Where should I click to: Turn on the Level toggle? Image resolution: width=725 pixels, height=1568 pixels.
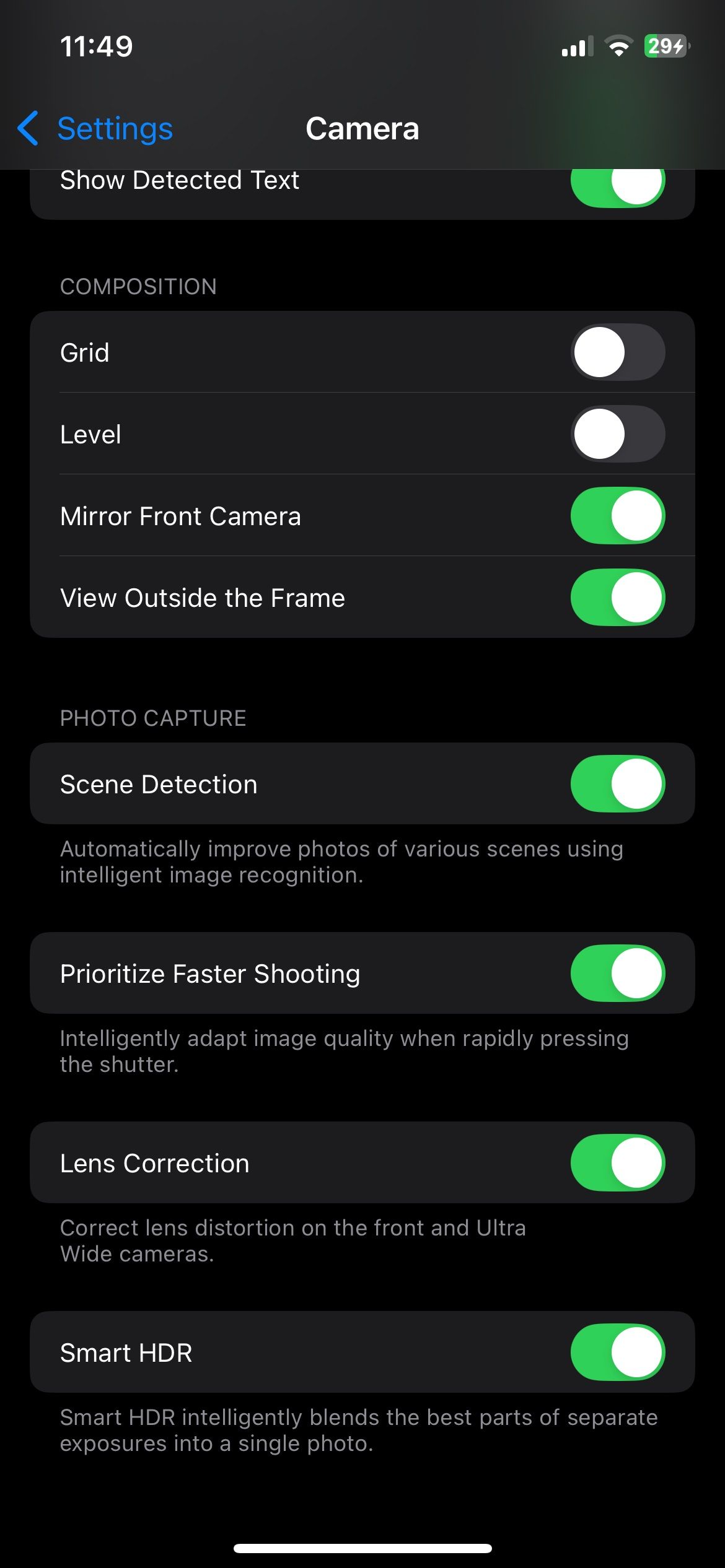(x=618, y=433)
